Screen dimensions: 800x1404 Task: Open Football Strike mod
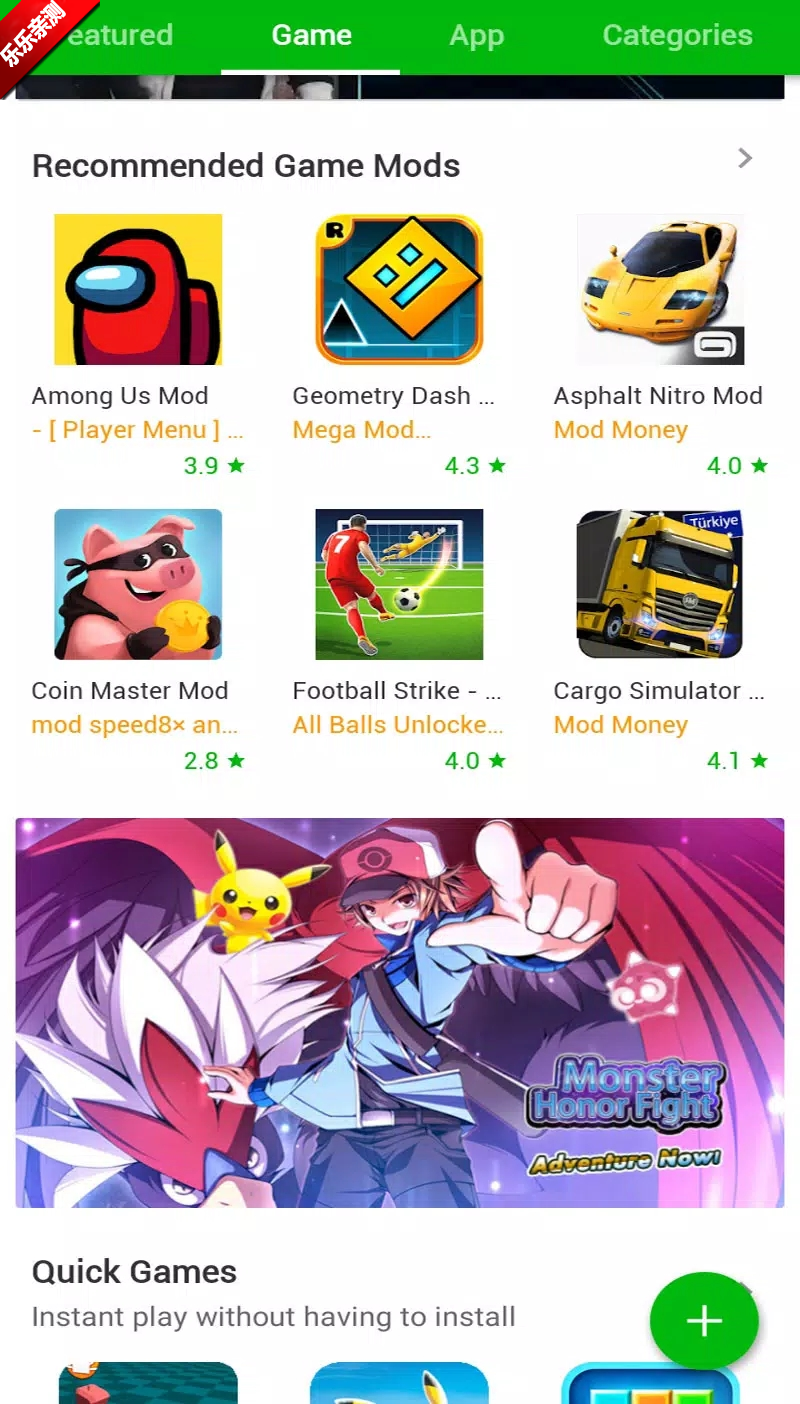[x=399, y=585]
